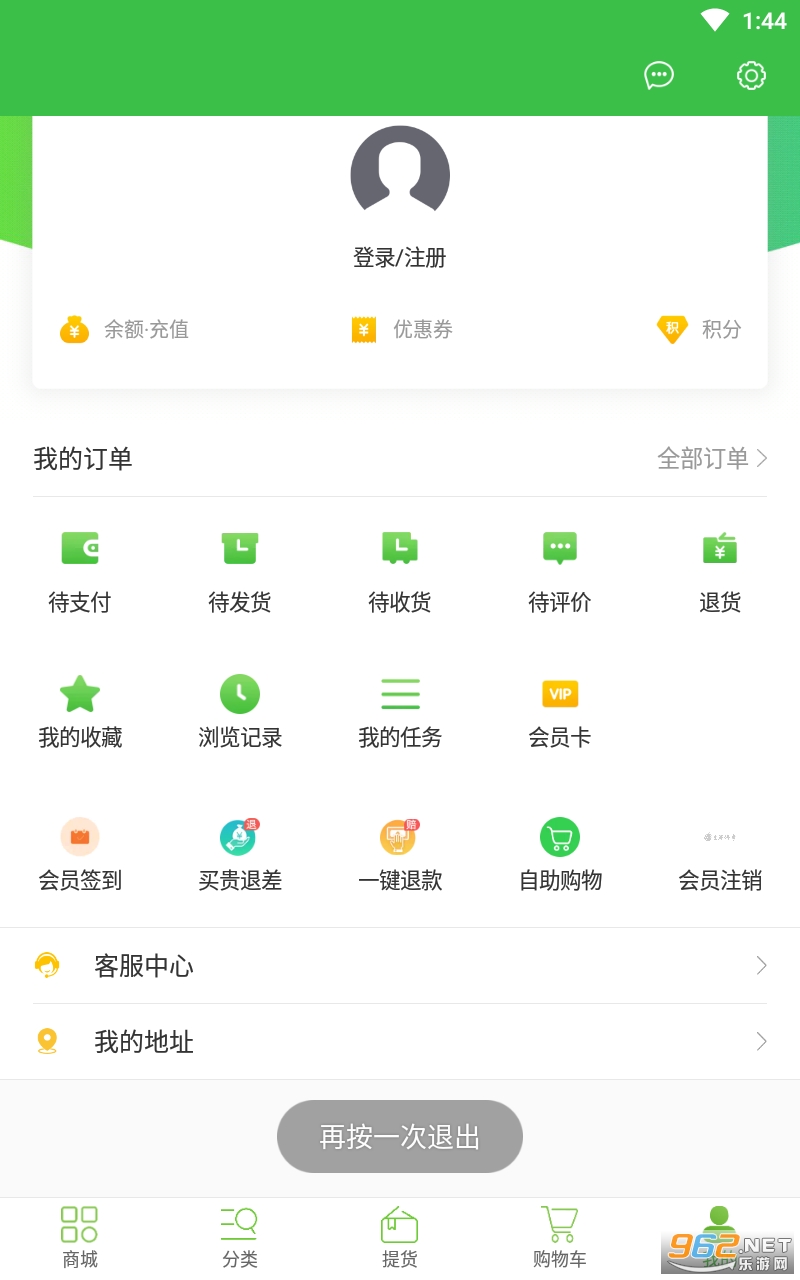Open 余额·充值 balance recharge

coord(125,329)
